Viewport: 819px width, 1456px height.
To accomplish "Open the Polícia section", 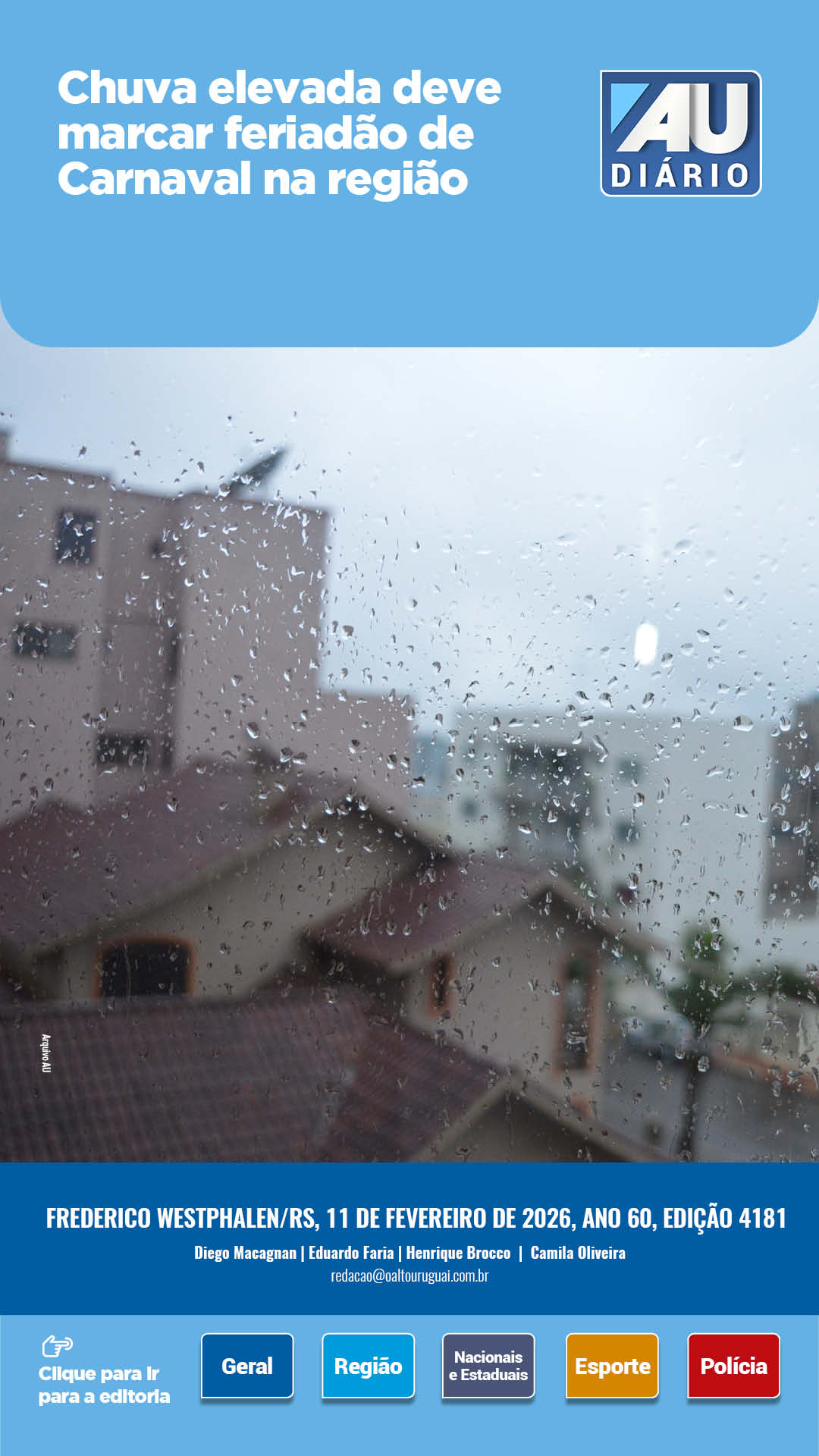I will point(733,1366).
